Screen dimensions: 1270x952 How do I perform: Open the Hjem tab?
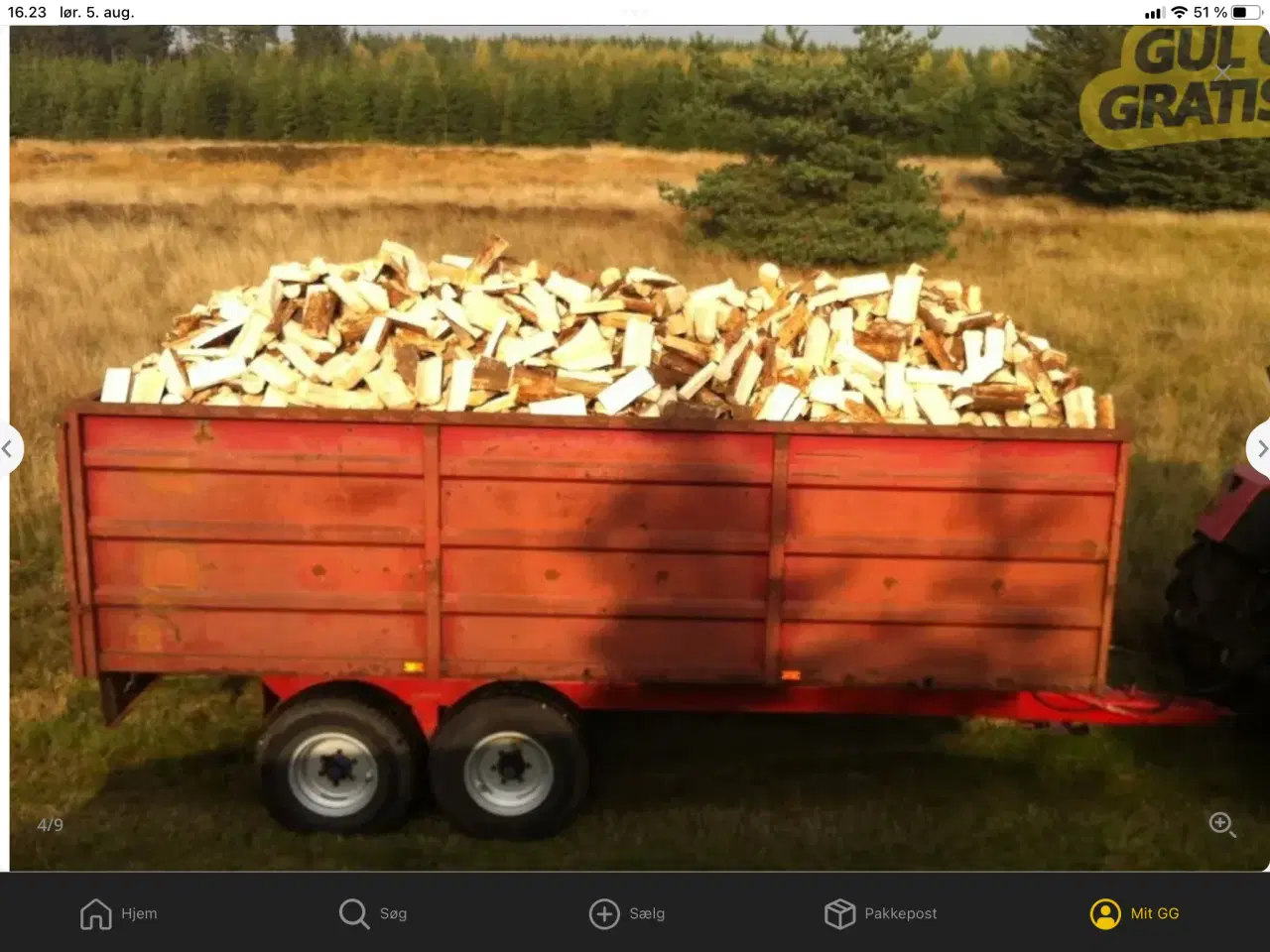(x=119, y=913)
